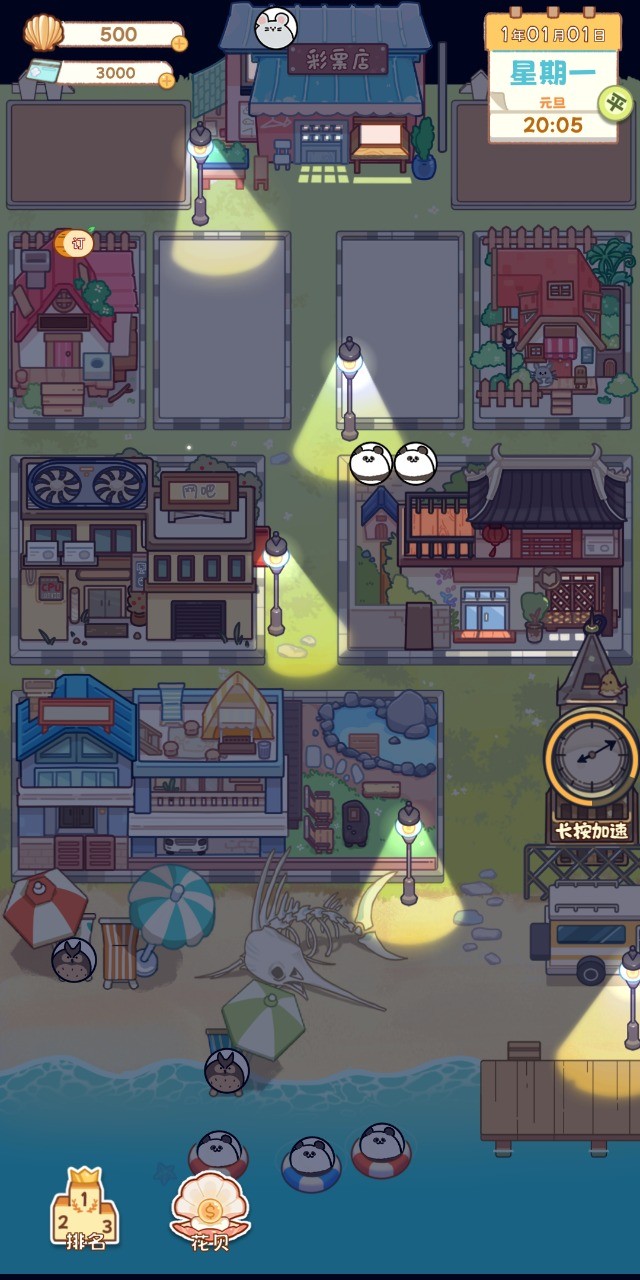640x1280 pixels.
Task: Add more shells with the plus button
Action: click(179, 43)
